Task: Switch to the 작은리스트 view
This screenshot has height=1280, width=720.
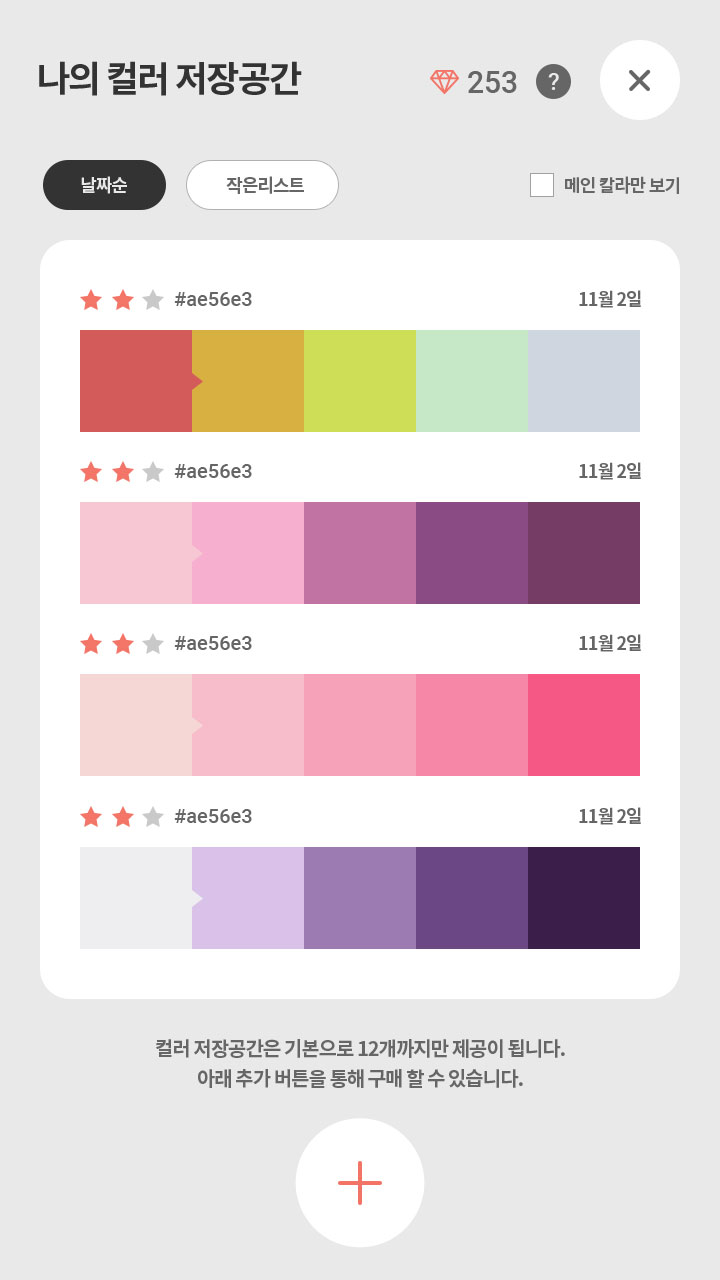Action: pos(262,185)
